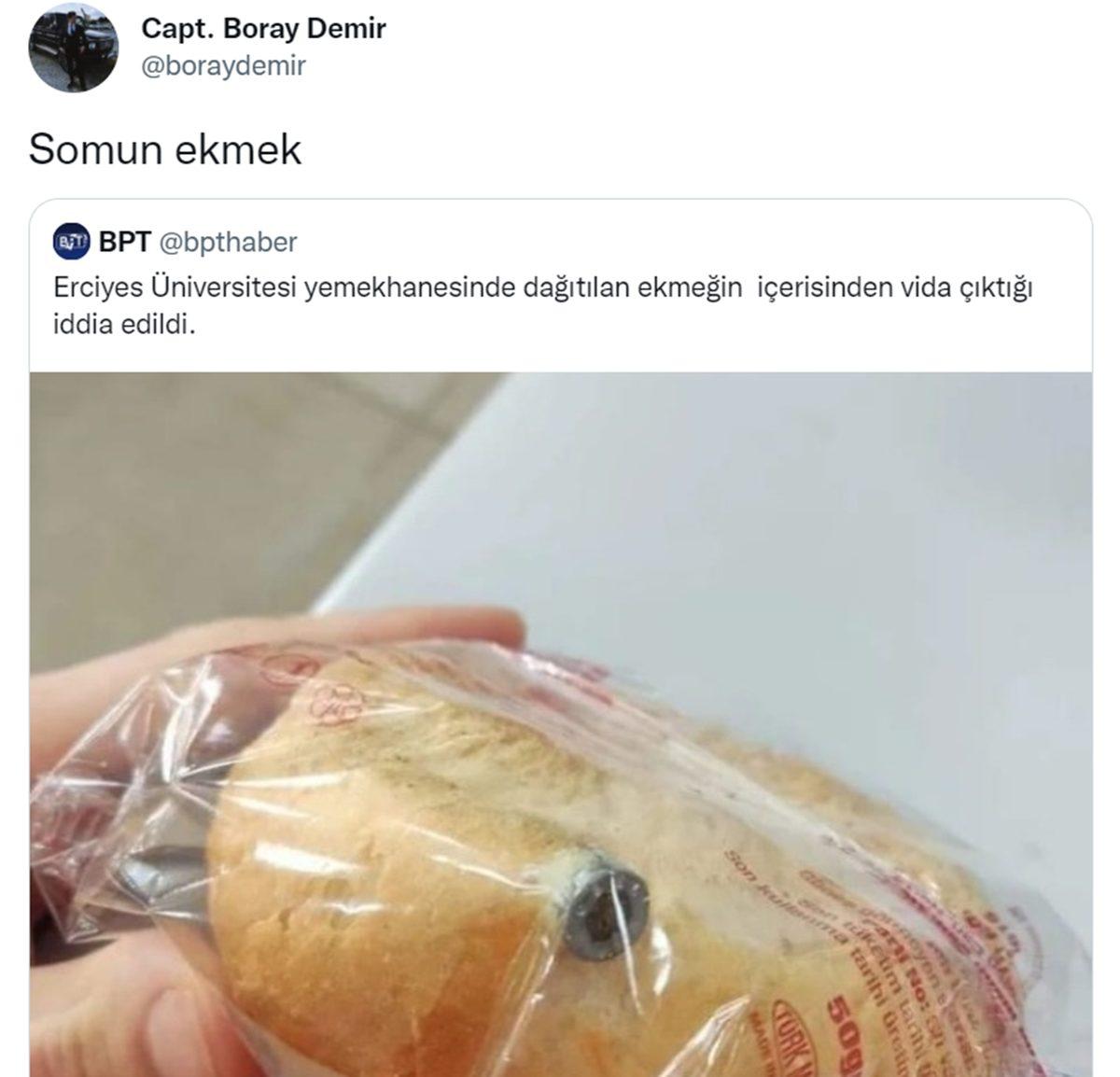The height and width of the screenshot is (1077, 1120).
Task: View the @bpthaber account
Action: click(229, 242)
